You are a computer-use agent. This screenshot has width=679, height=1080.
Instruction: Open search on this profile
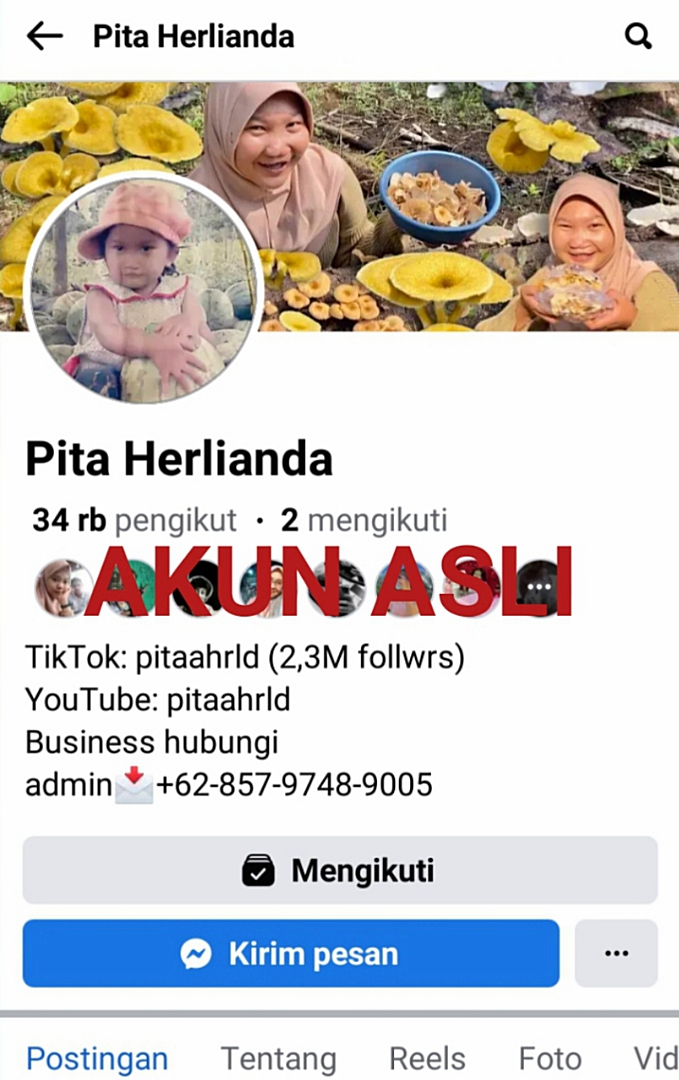click(638, 37)
